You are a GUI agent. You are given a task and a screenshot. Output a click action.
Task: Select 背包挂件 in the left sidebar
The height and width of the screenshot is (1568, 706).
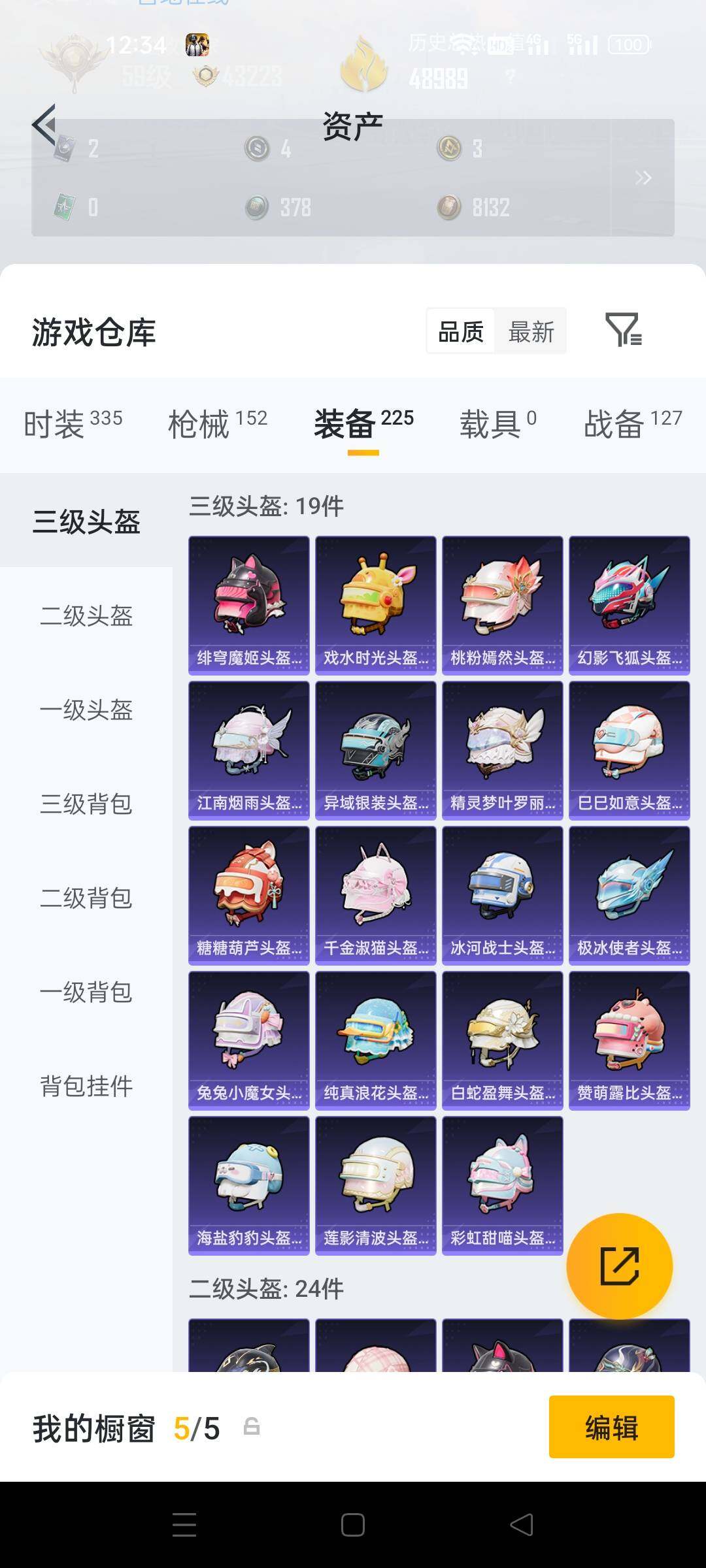[x=87, y=1085]
